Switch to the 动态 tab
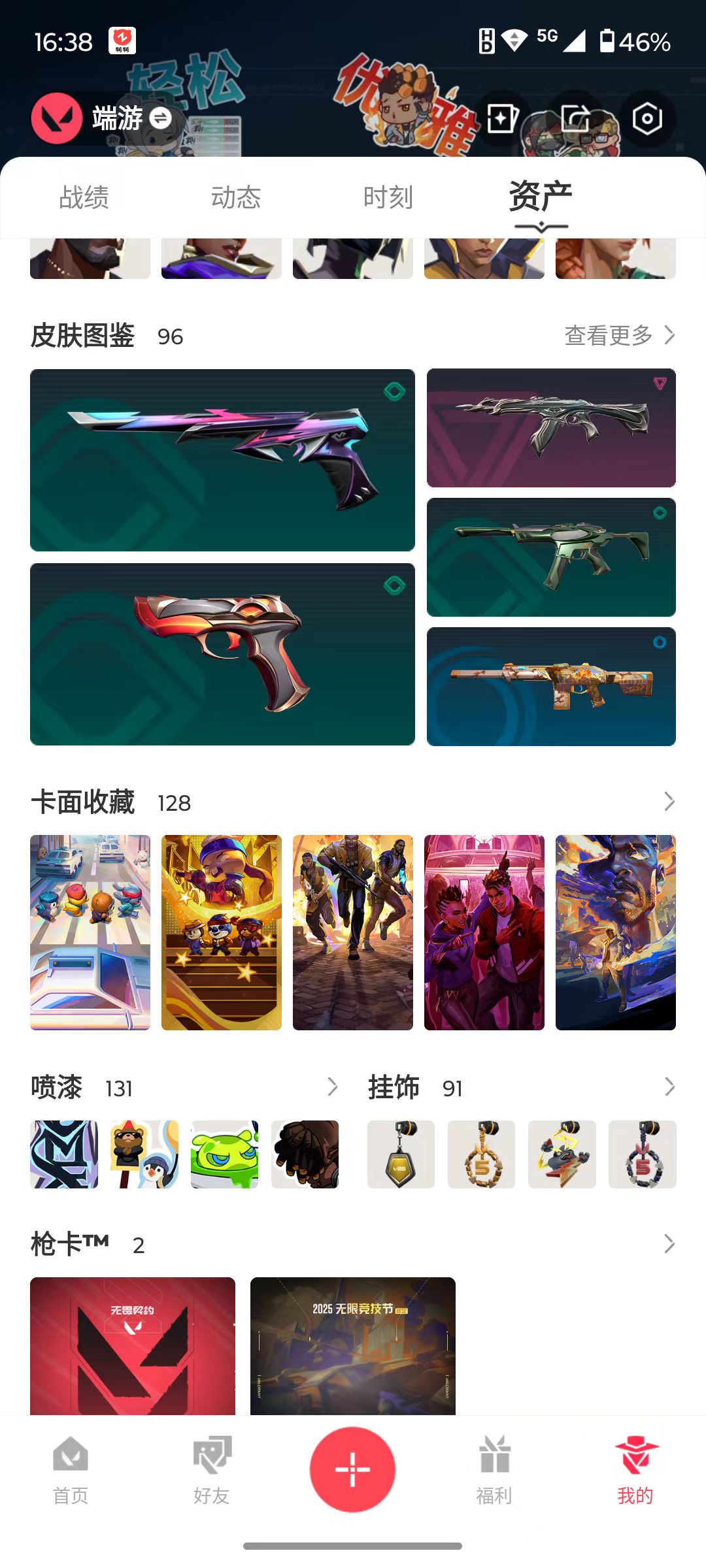The image size is (706, 1568). [x=236, y=197]
